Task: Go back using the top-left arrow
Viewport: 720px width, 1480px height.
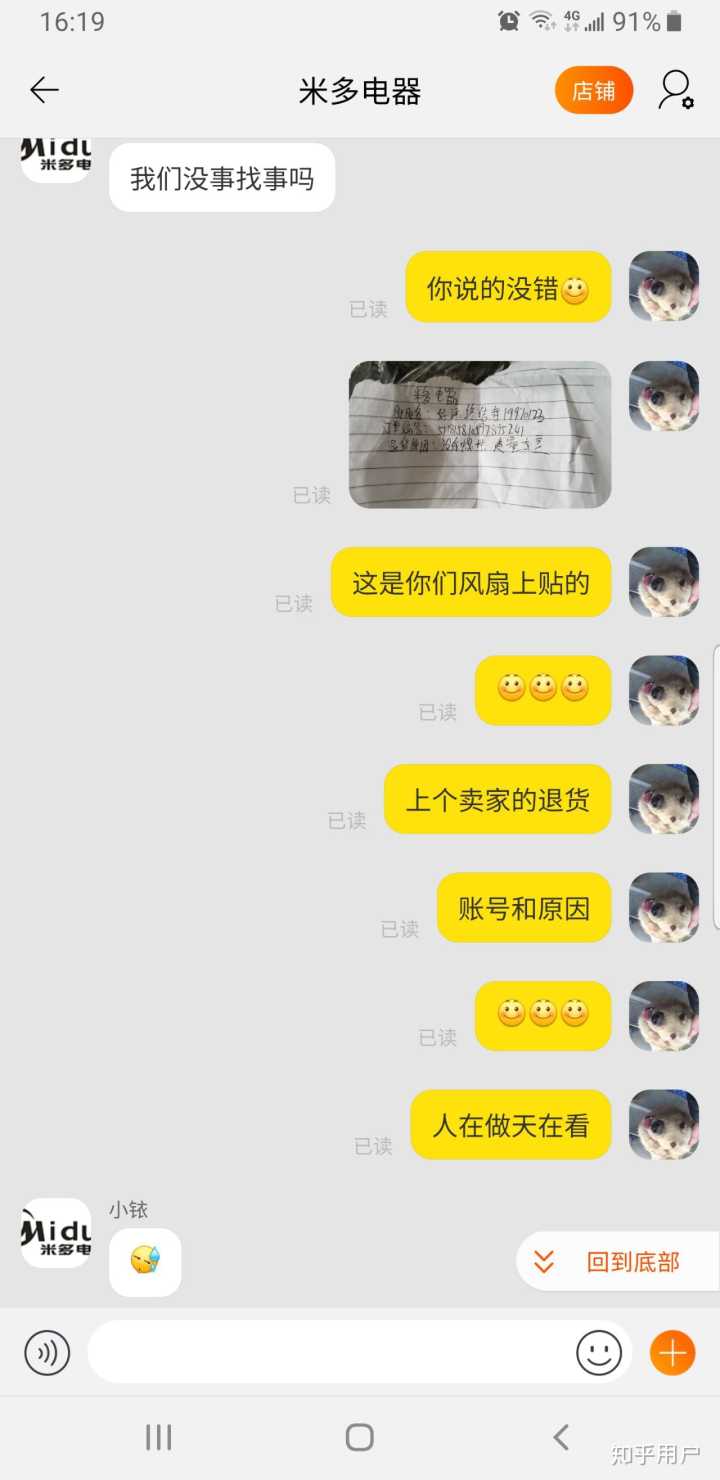Action: tap(44, 91)
